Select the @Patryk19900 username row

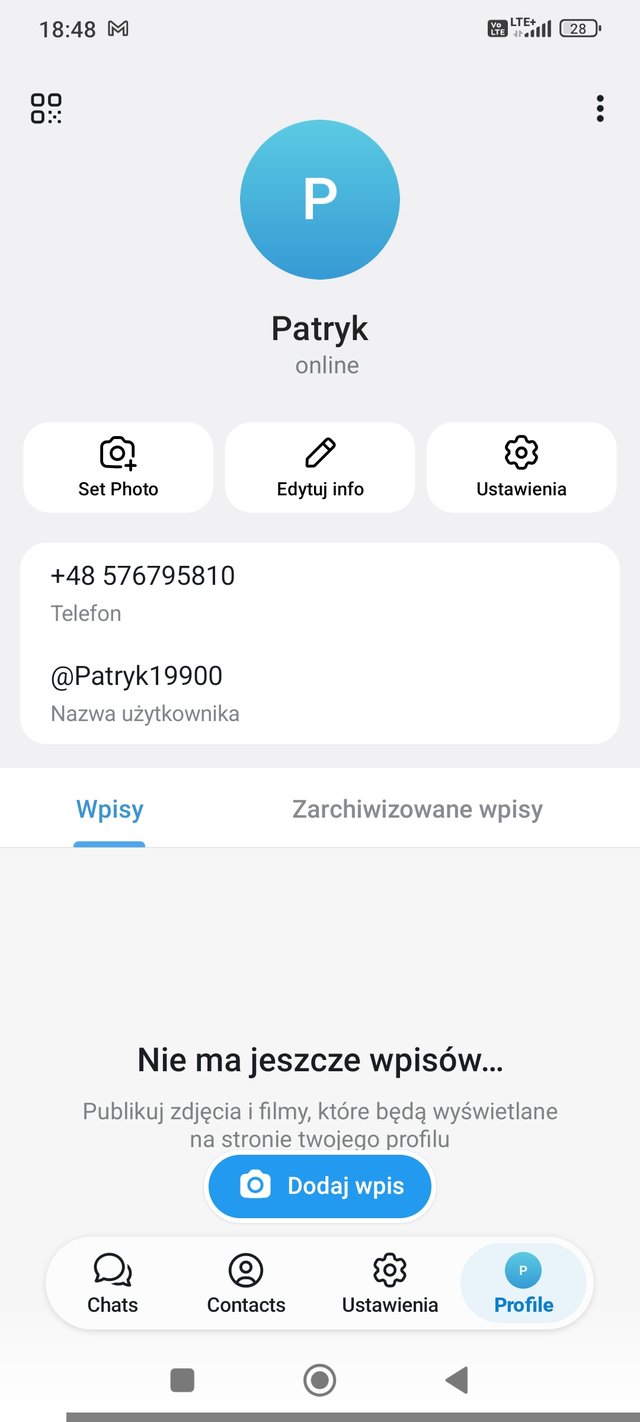(320, 693)
